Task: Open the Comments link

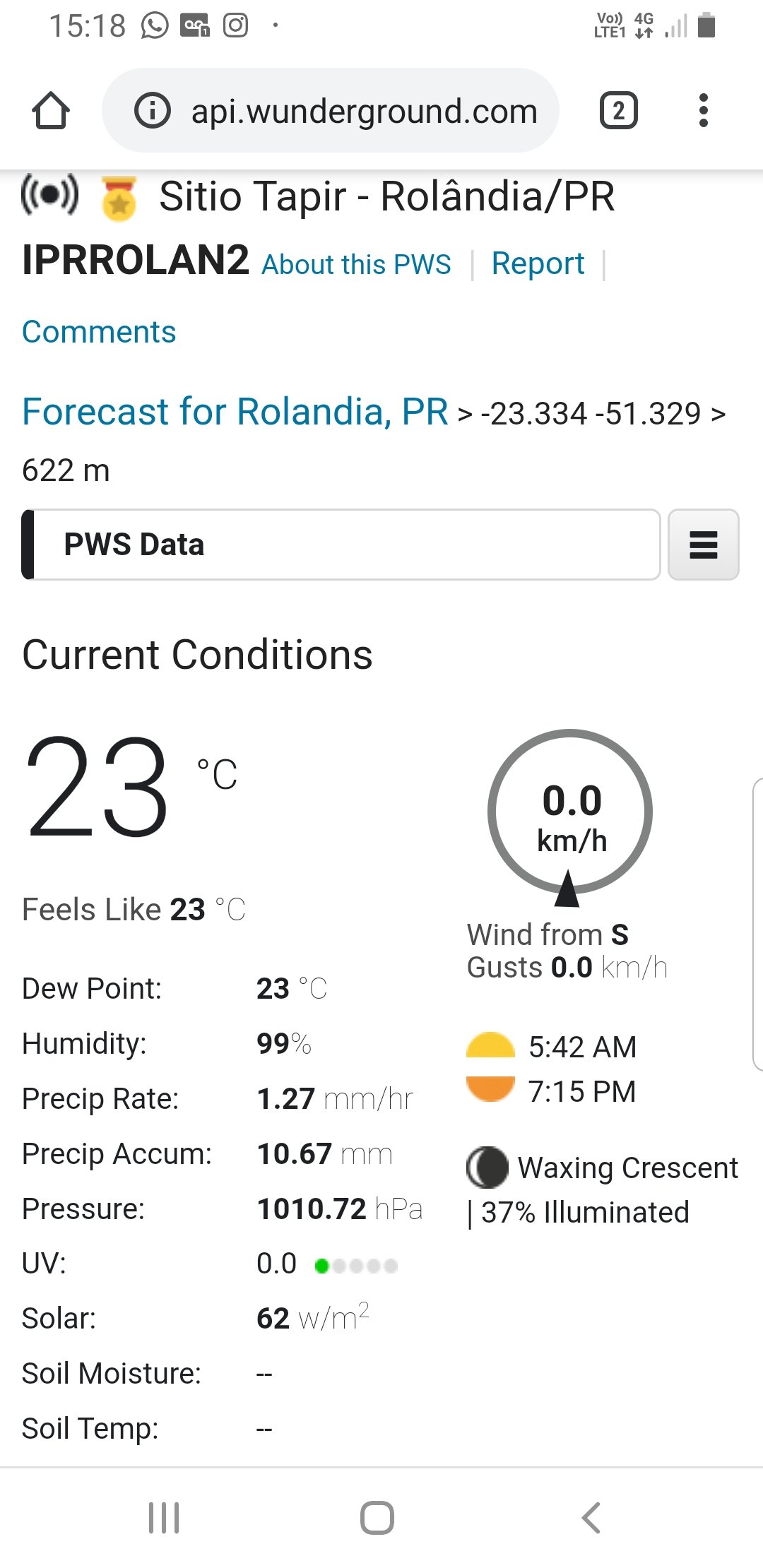Action: 99,332
